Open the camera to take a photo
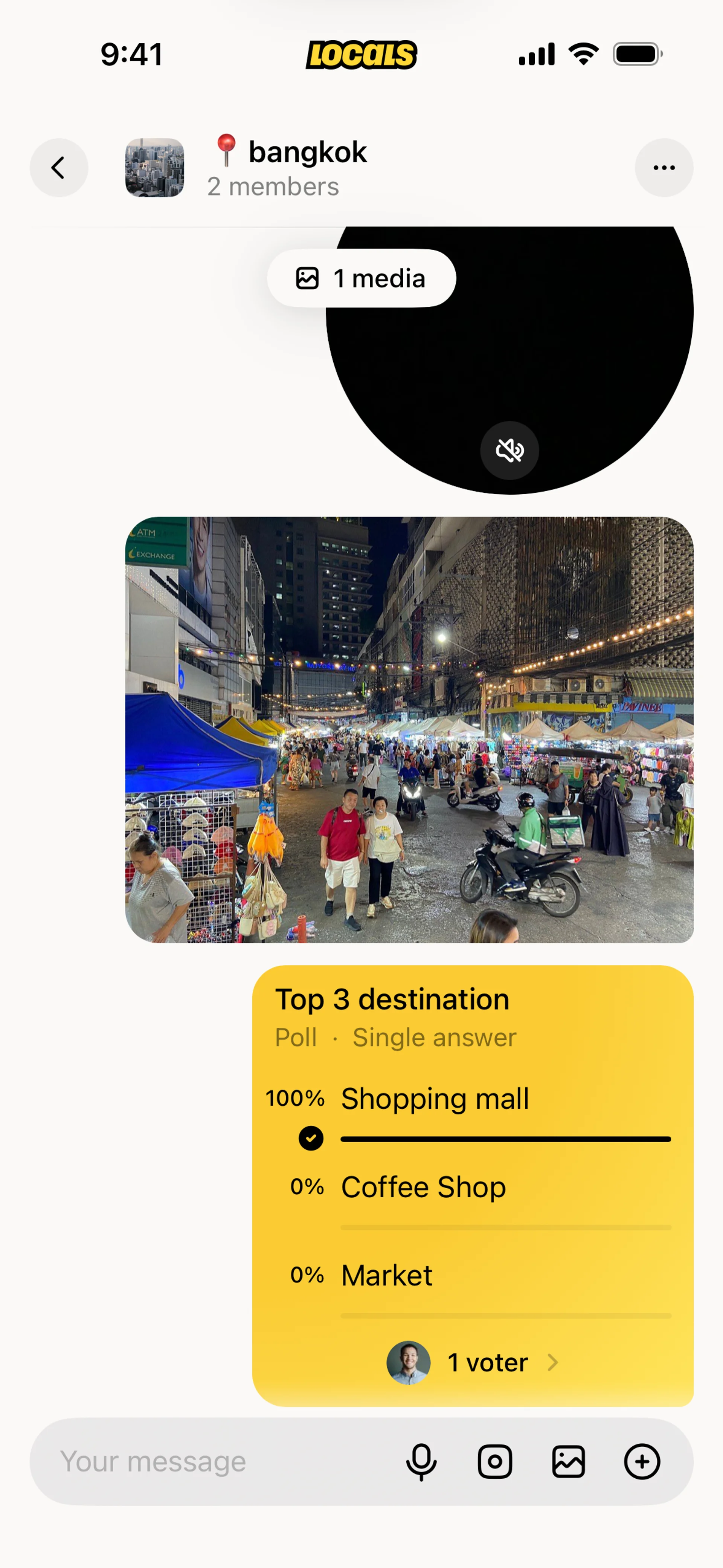Image resolution: width=723 pixels, height=1568 pixels. tap(495, 1461)
